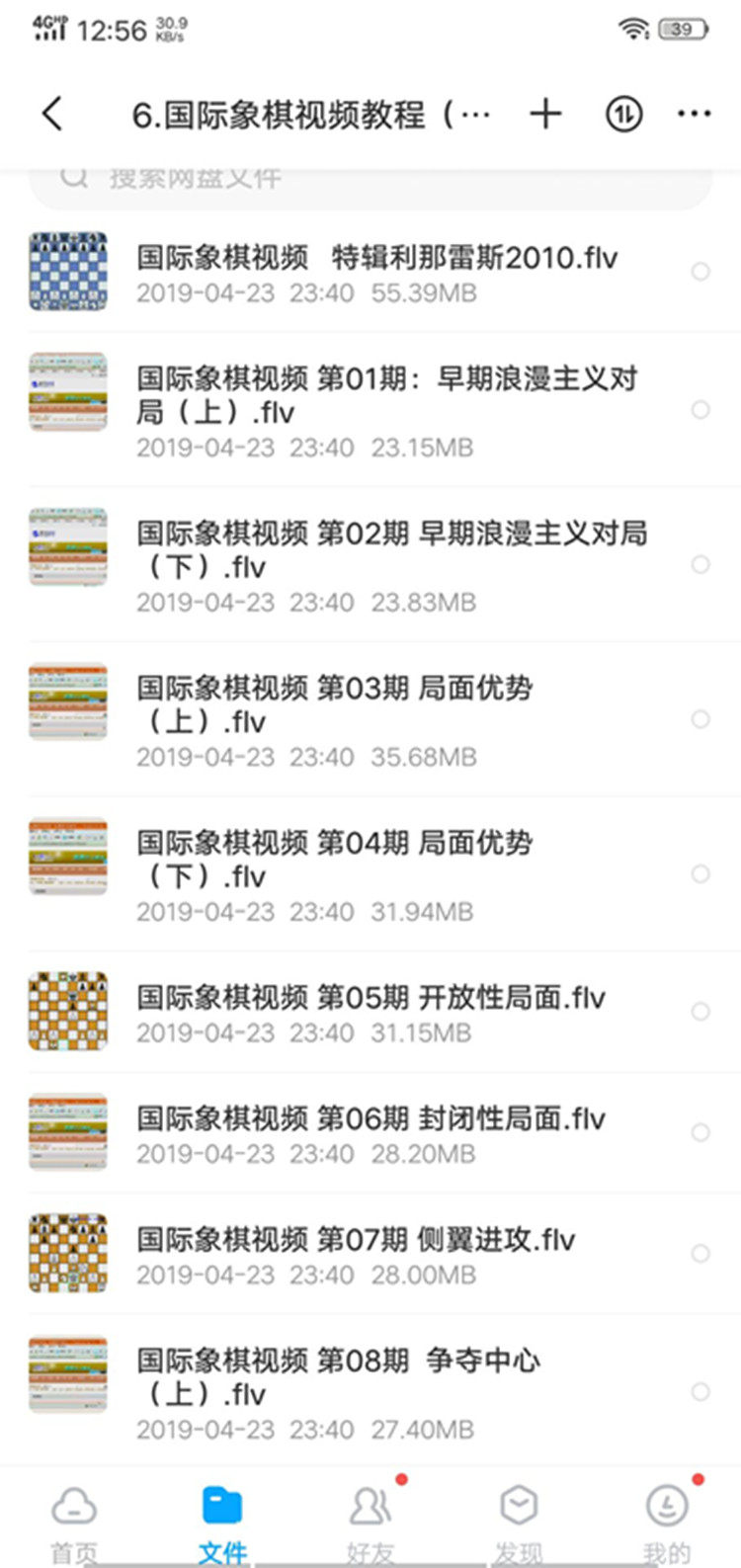Tap the plus icon to add files

click(545, 115)
